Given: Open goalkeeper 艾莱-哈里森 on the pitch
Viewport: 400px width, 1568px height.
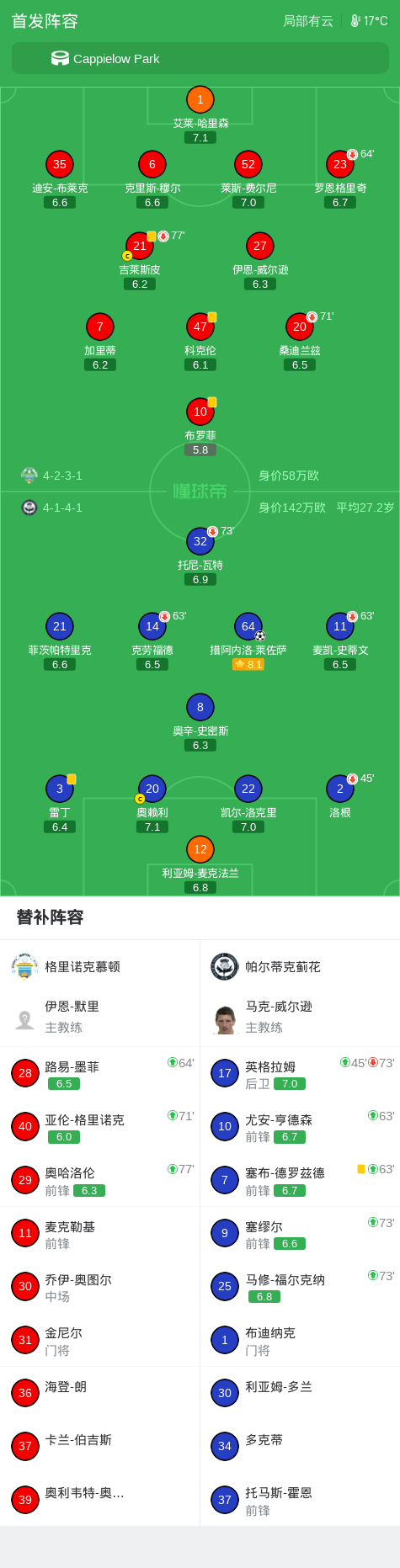Looking at the screenshot, I should [200, 113].
